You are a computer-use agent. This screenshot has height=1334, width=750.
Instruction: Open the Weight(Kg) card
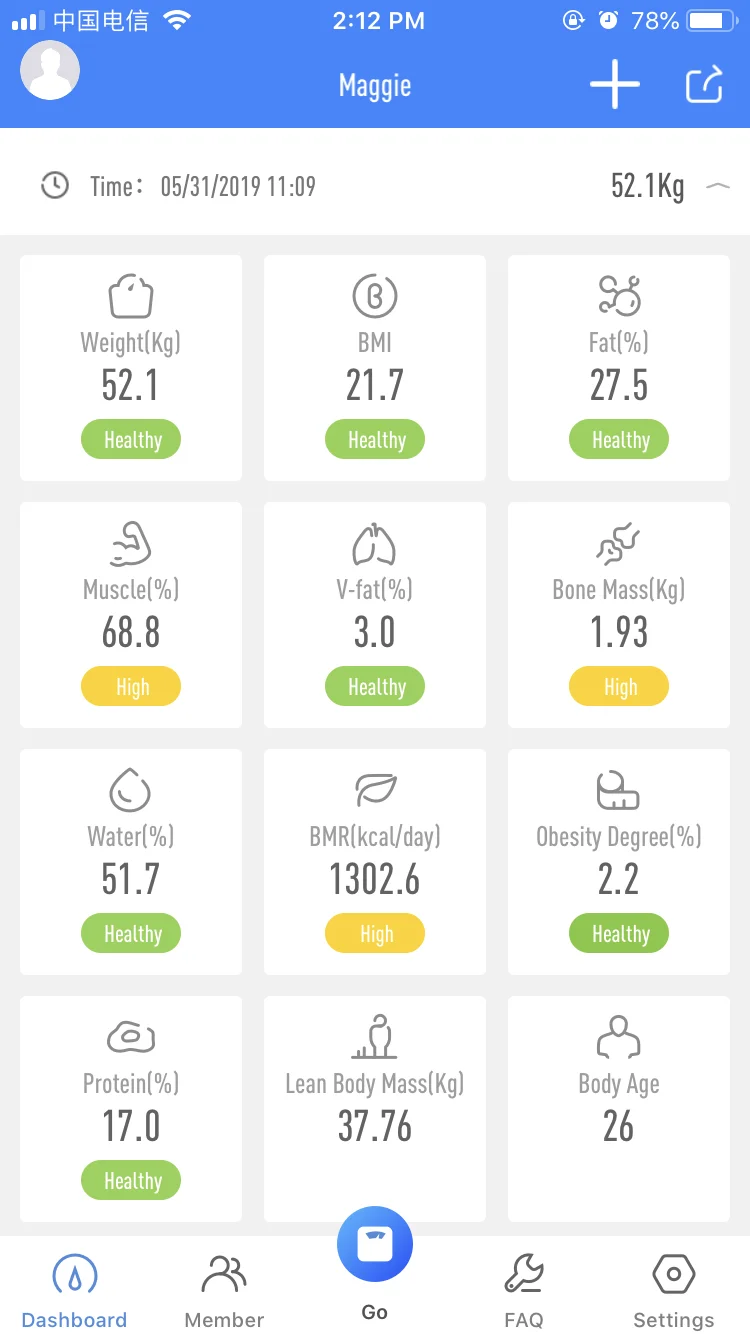coord(131,368)
